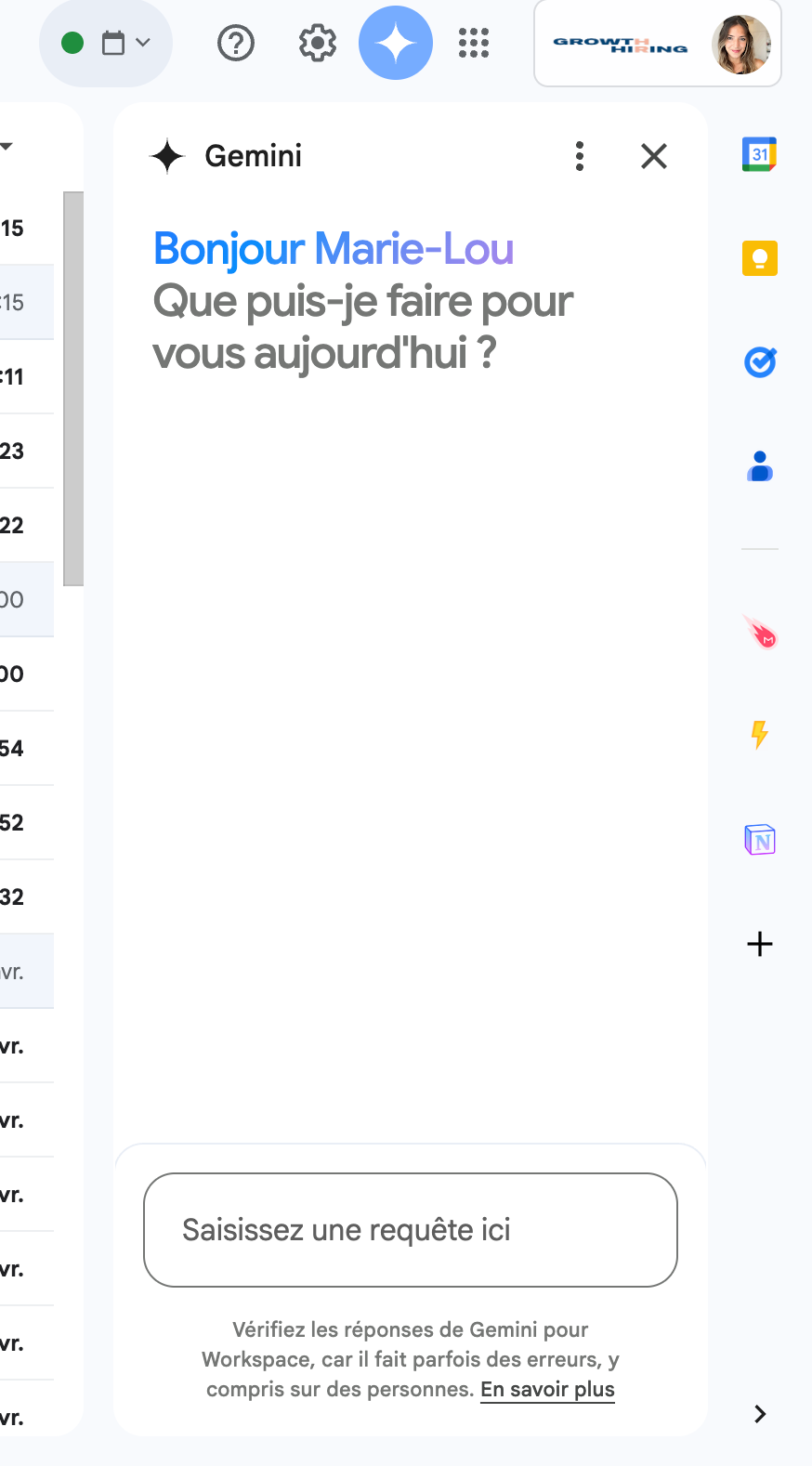This screenshot has height=1466, width=812.
Task: Open Gmail settings gear
Action: (318, 43)
